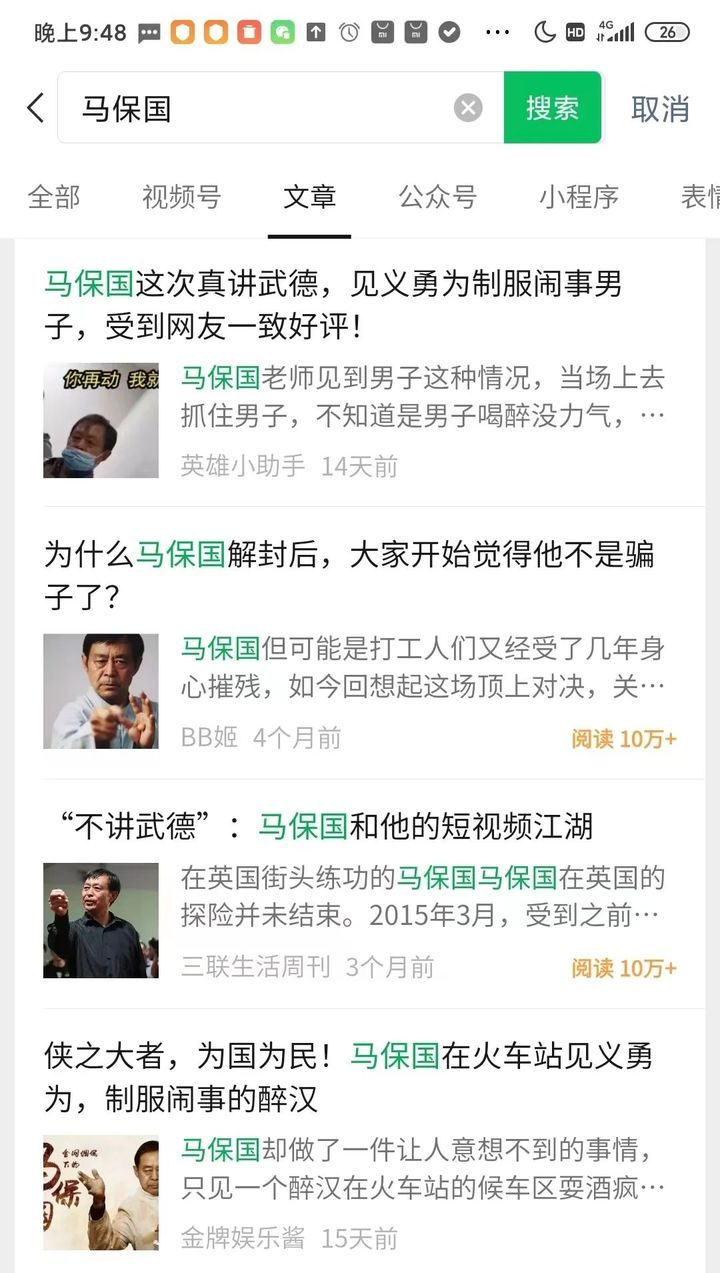Switch to the 视频号 tab
Image resolution: width=720 pixels, height=1273 pixels.
point(181,197)
